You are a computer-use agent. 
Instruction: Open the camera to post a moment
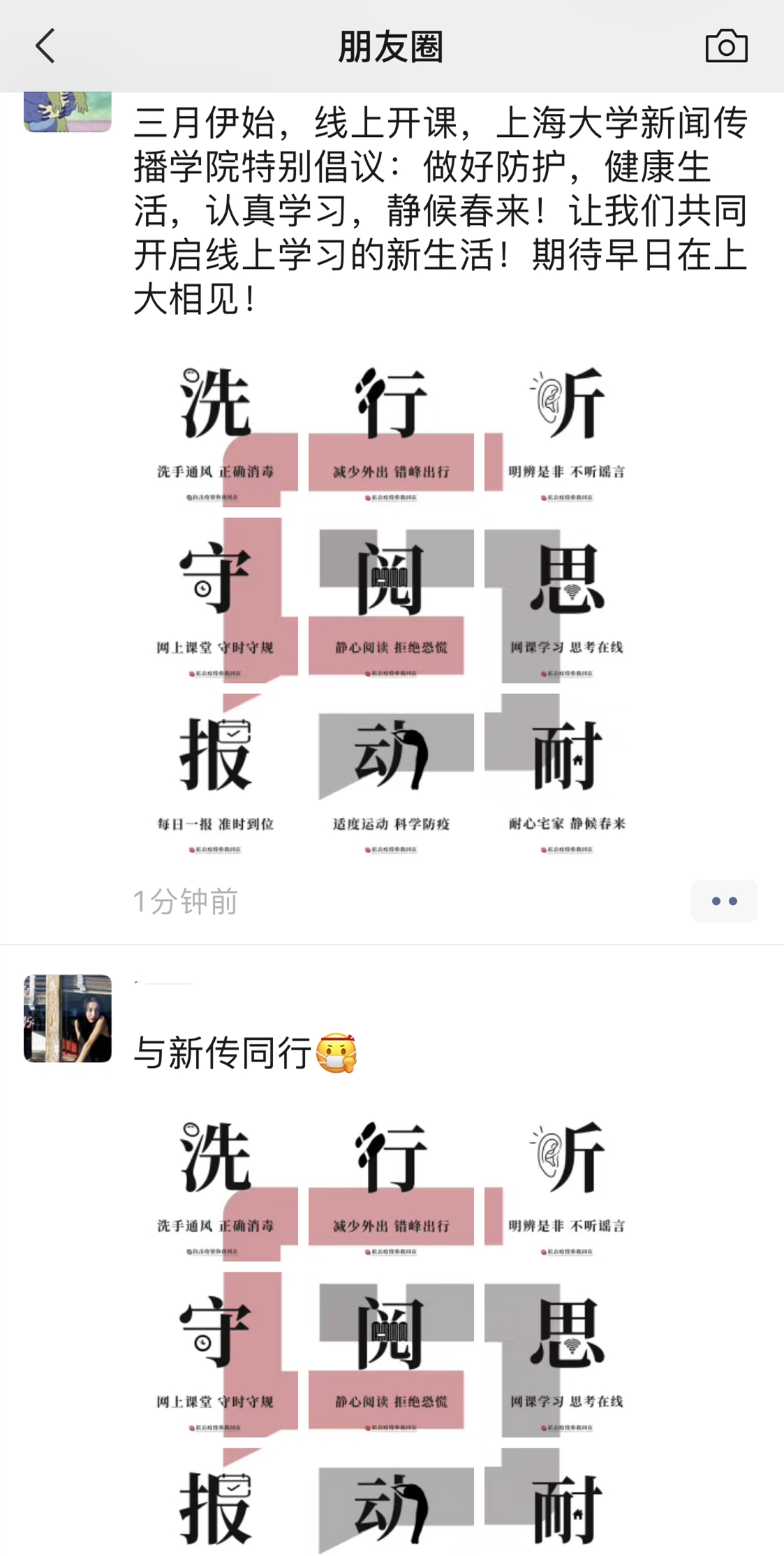coord(726,47)
